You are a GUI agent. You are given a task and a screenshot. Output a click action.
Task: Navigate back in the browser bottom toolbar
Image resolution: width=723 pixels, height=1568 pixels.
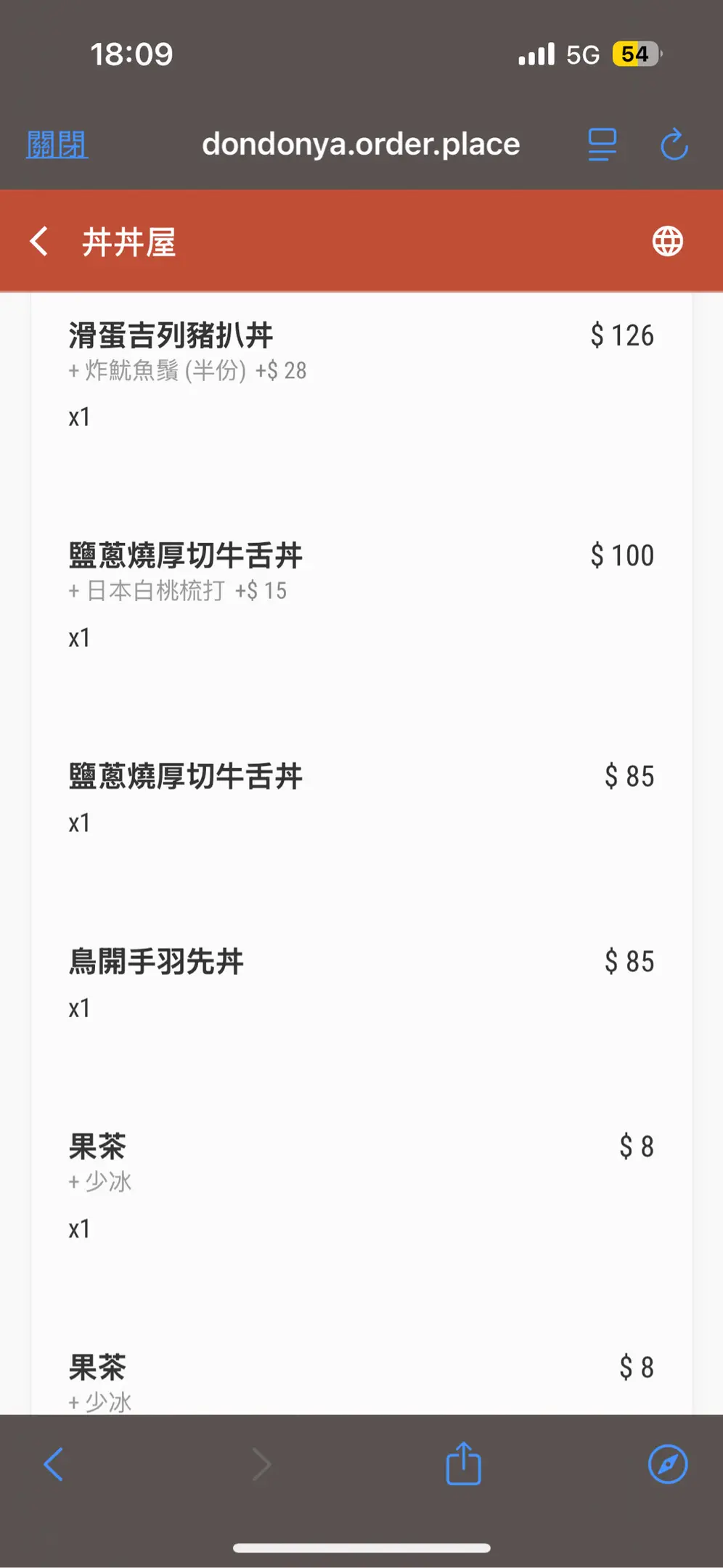coord(54,1464)
